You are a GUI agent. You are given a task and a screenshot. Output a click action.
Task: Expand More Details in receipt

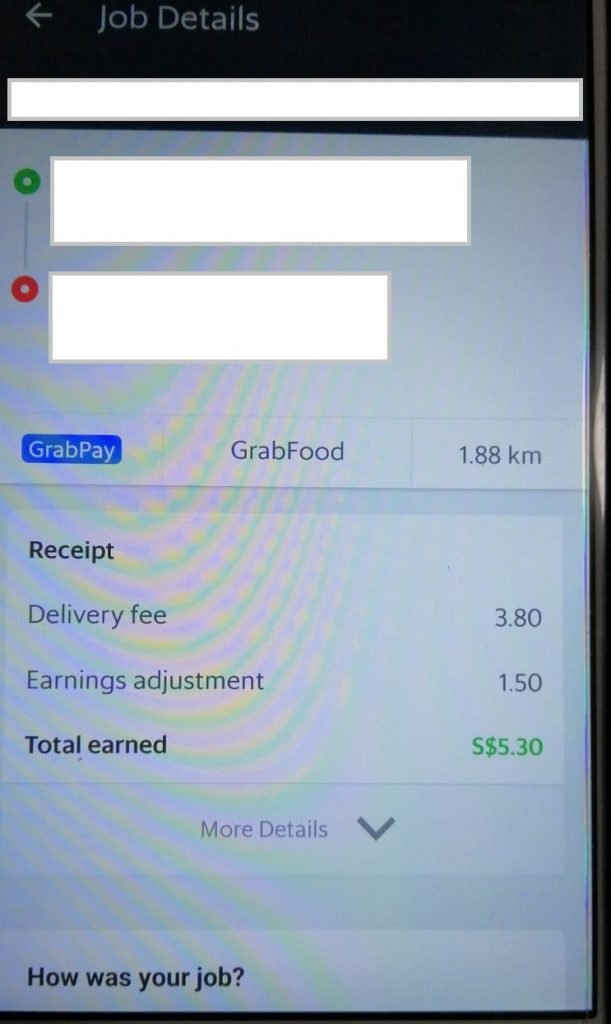click(298, 829)
